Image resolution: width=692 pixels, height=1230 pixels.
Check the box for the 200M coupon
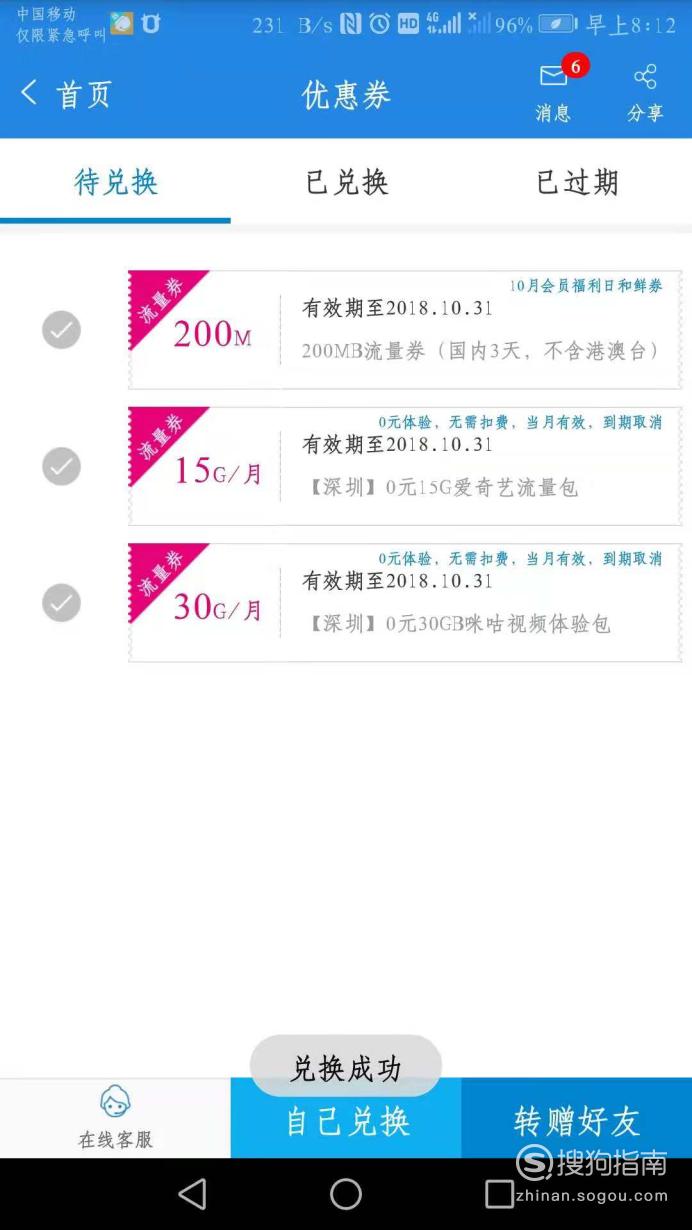tap(61, 330)
